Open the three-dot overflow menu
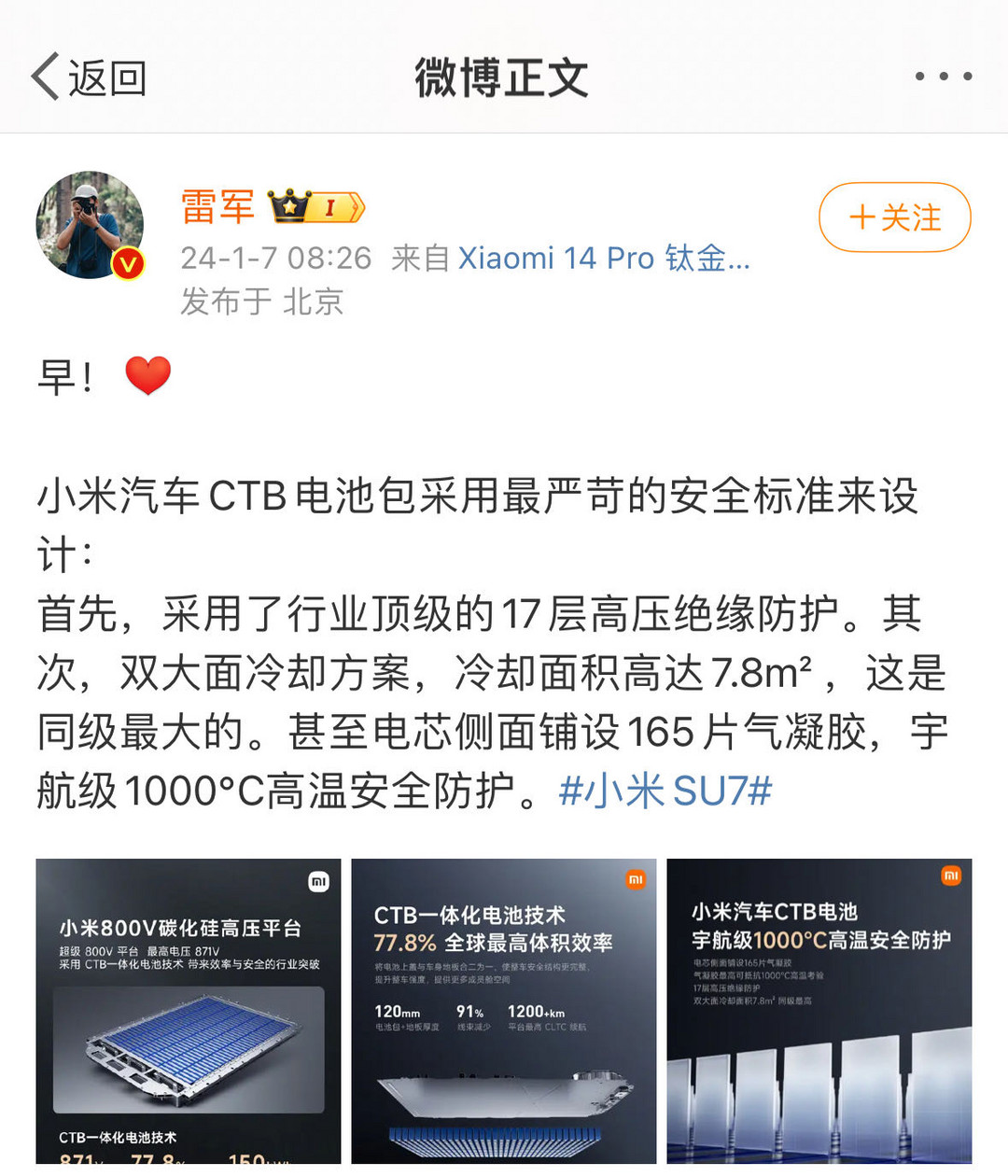The height and width of the screenshot is (1176, 1008). point(943,77)
